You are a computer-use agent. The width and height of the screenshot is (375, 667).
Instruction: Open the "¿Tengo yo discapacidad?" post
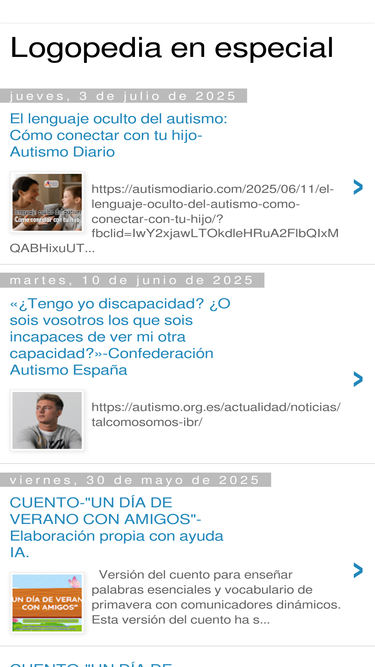(120, 336)
